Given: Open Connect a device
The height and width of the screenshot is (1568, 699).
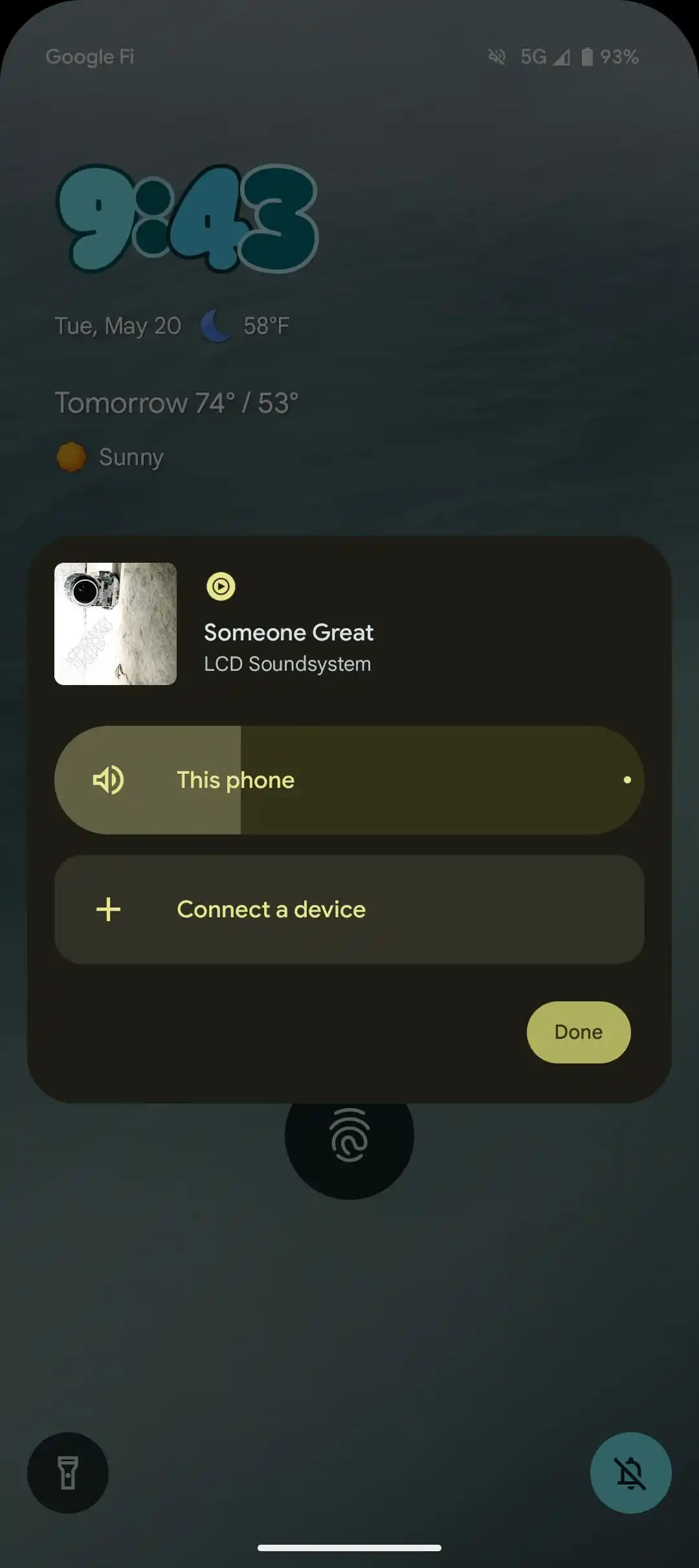Looking at the screenshot, I should pos(349,909).
